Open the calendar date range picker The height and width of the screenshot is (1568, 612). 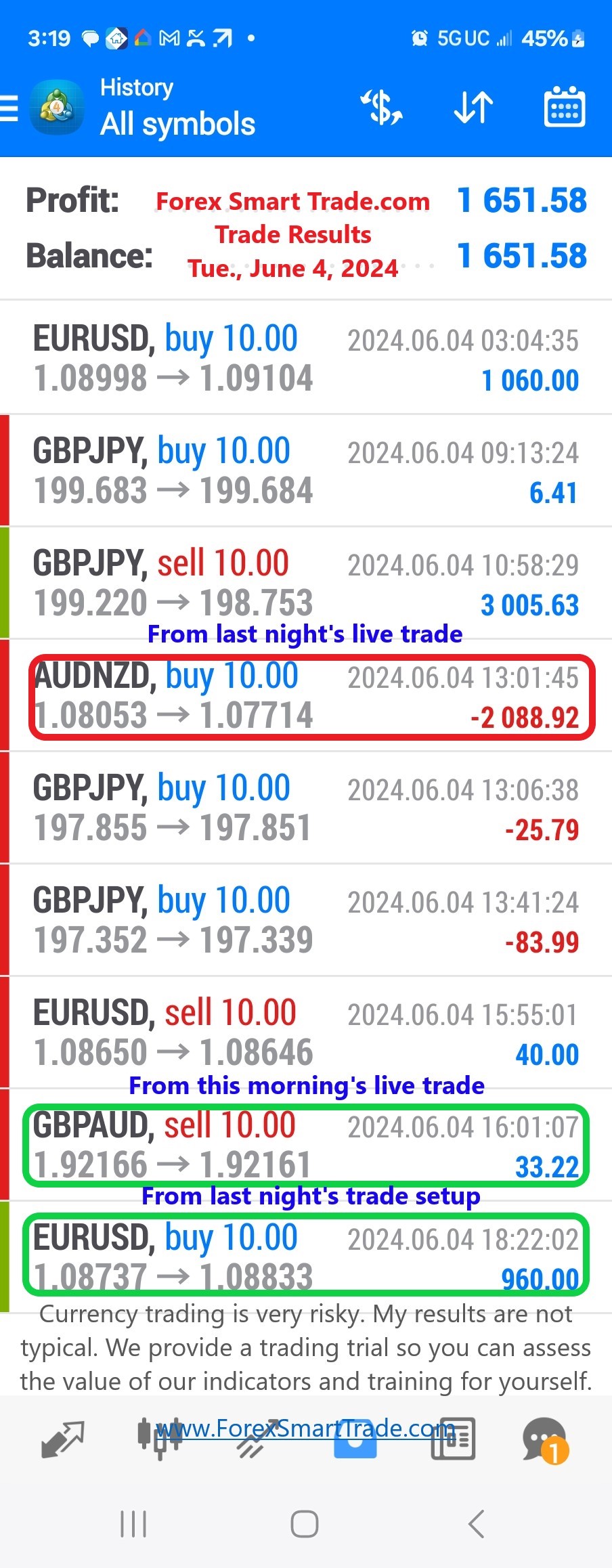tap(564, 108)
